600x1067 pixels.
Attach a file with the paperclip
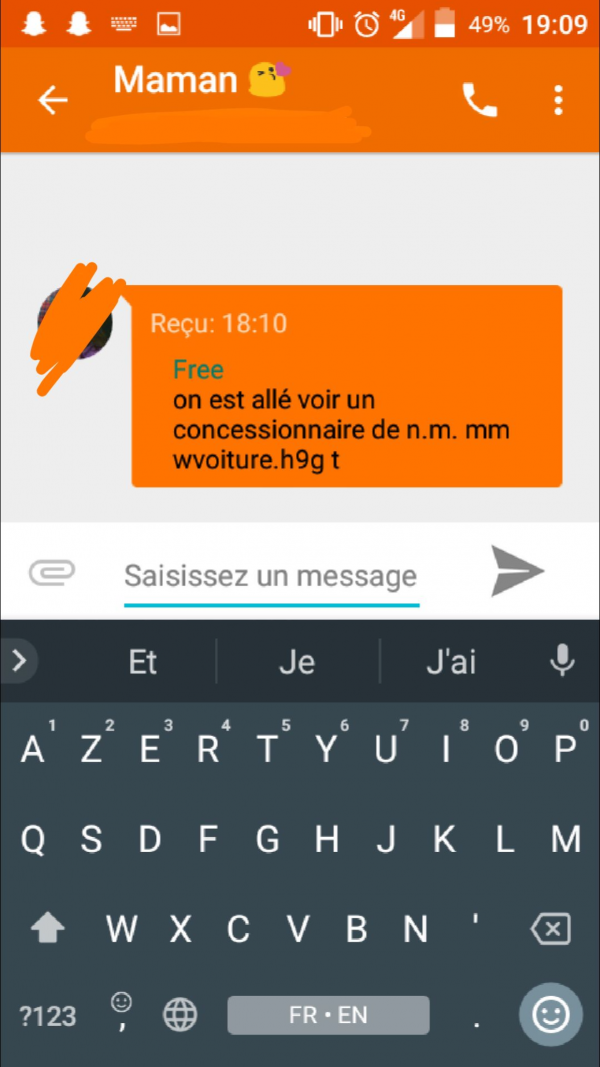(52, 572)
